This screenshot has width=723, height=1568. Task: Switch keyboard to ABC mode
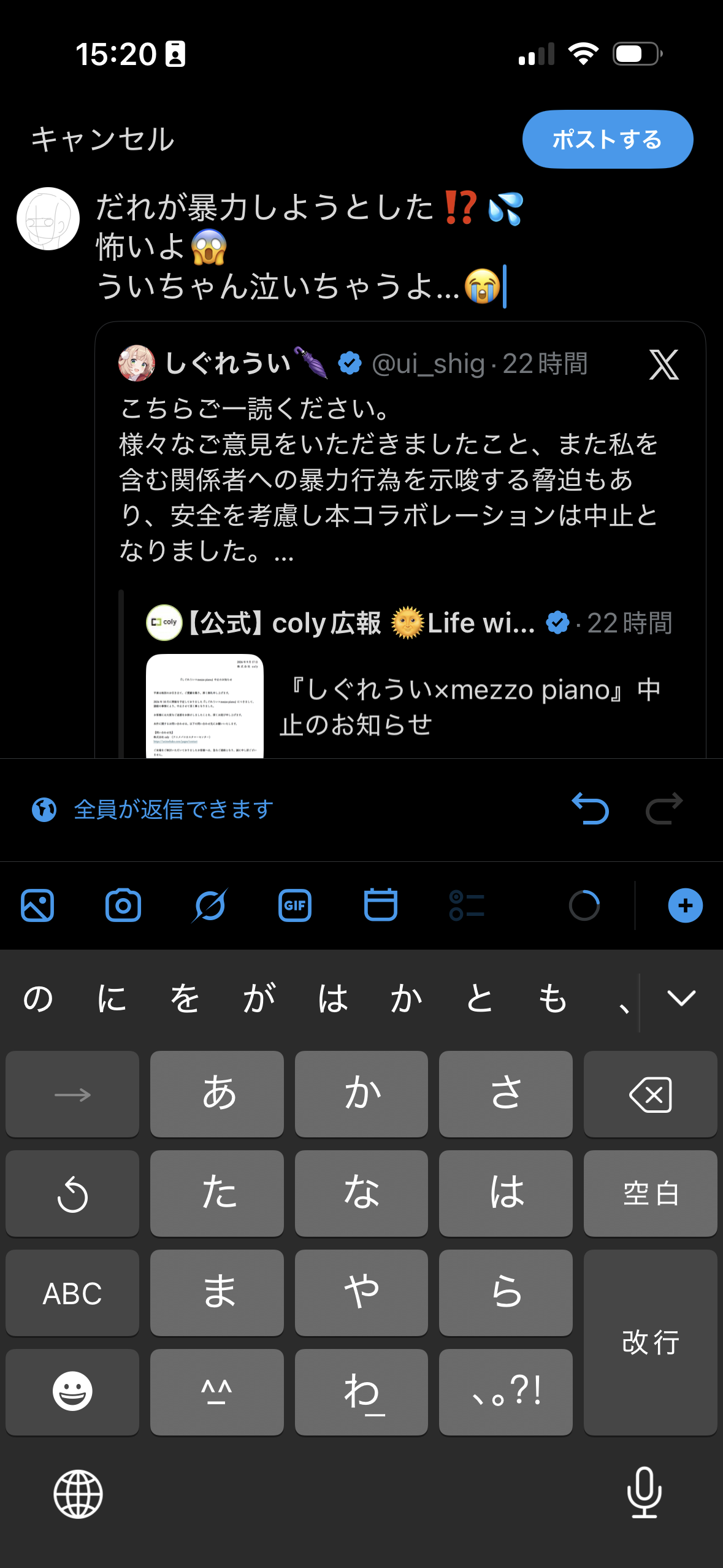click(x=72, y=1293)
